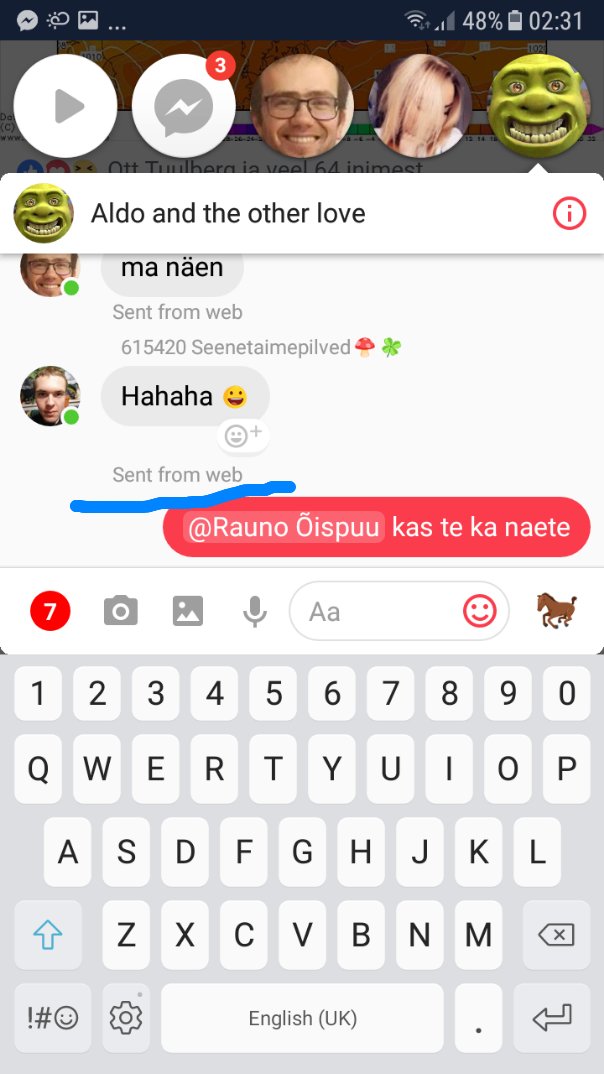Tap the backspace key on the keyboard

[556, 935]
